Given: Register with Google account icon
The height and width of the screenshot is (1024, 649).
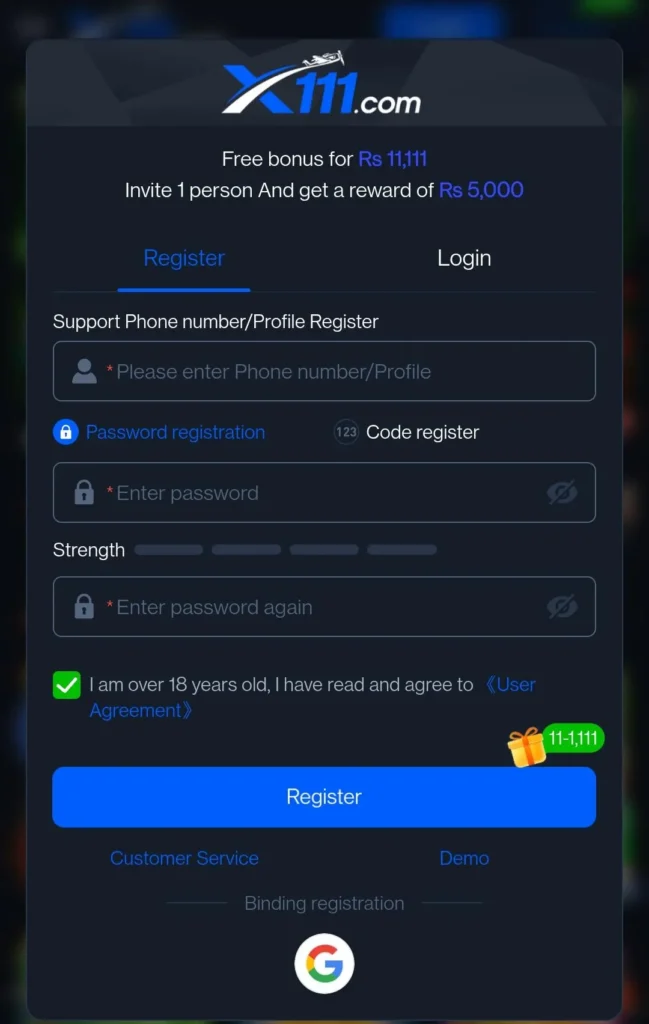Looking at the screenshot, I should [x=324, y=963].
